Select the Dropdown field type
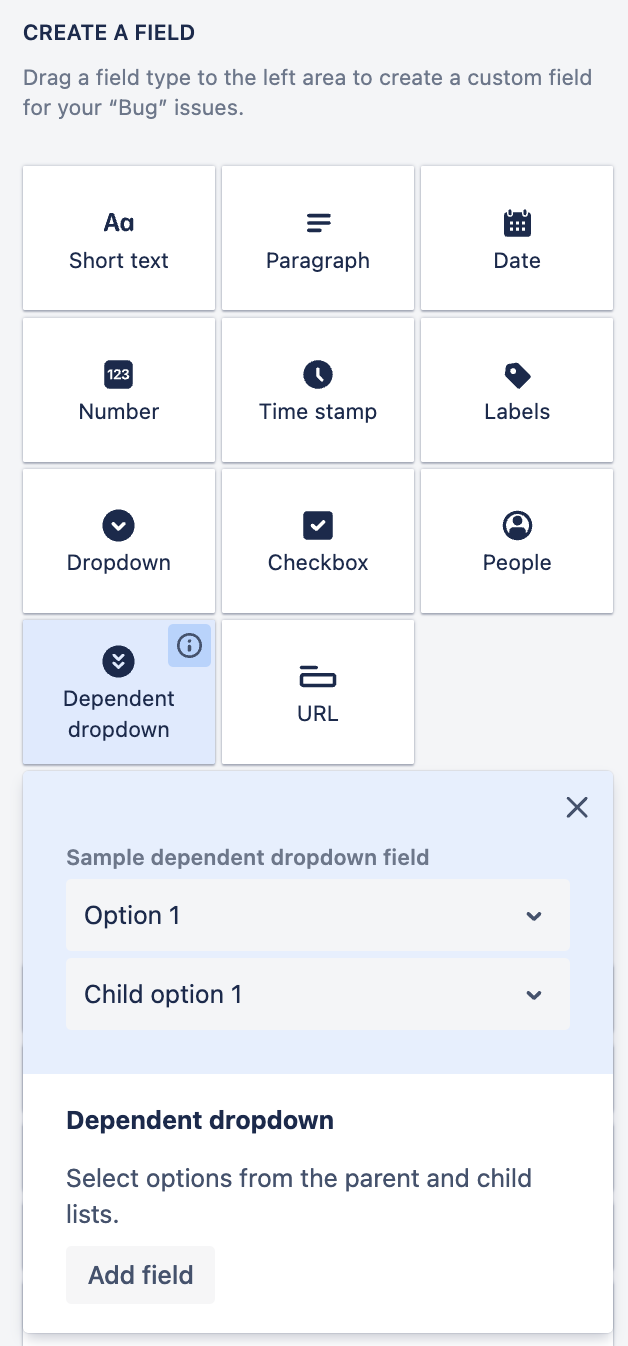Viewport: 628px width, 1346px height. click(x=119, y=541)
